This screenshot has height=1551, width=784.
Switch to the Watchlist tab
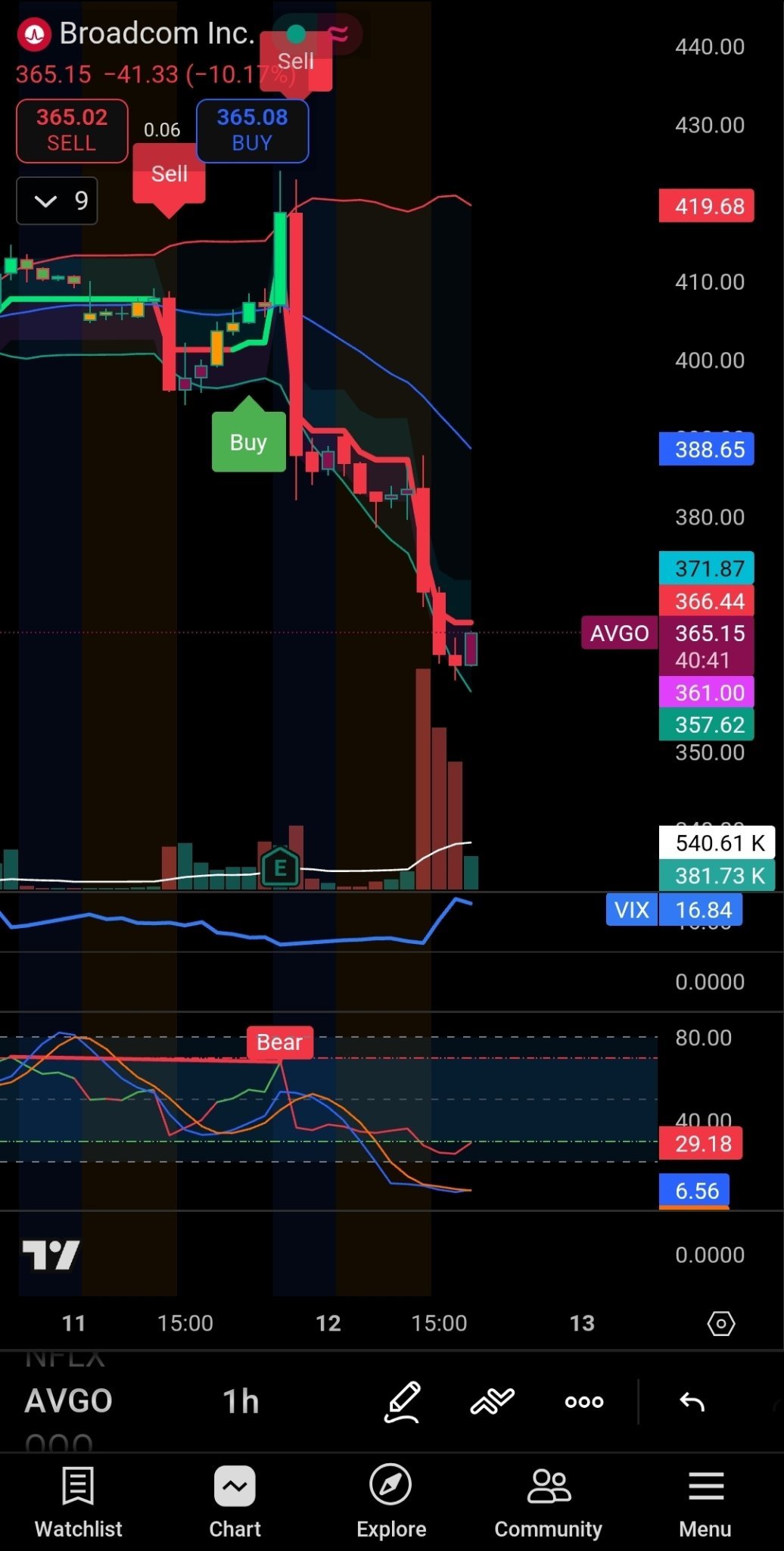79,1502
